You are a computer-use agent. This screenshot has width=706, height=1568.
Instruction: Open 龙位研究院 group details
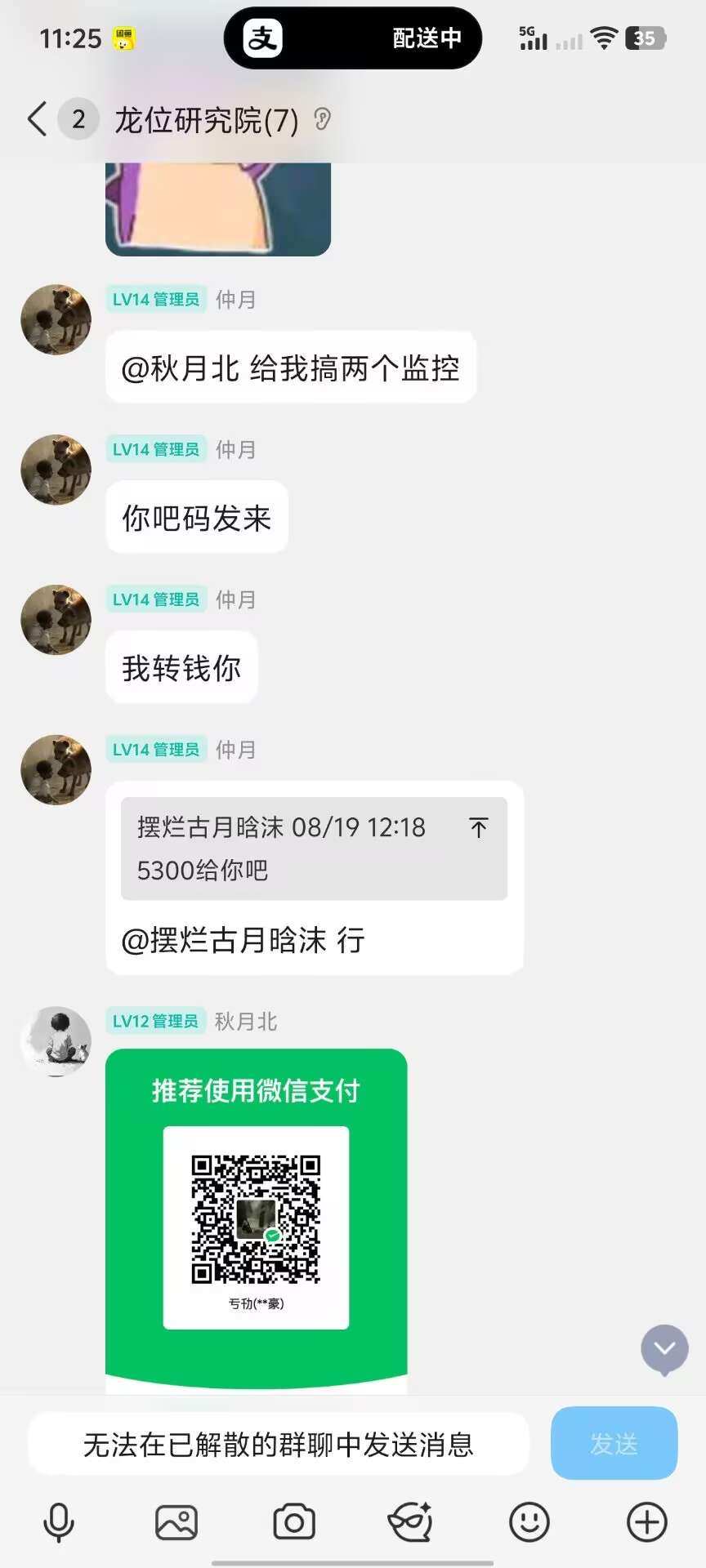[206, 120]
